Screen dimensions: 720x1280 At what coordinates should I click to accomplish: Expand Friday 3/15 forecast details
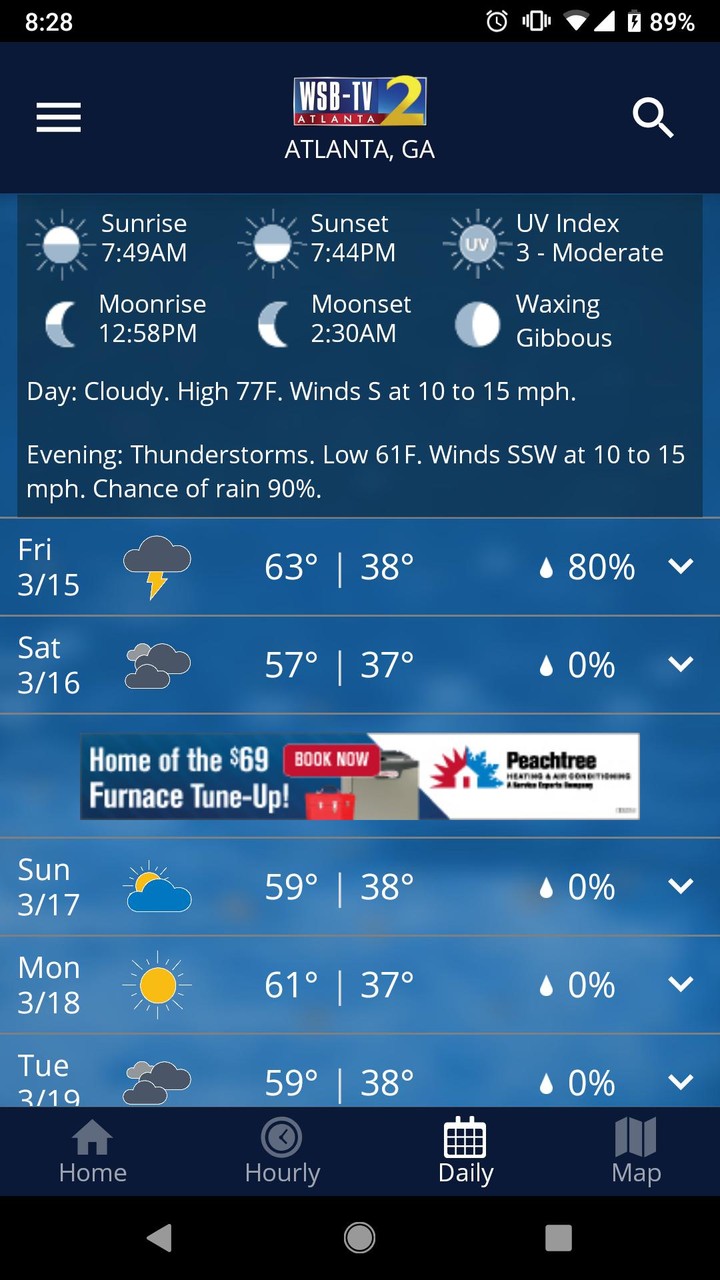681,566
